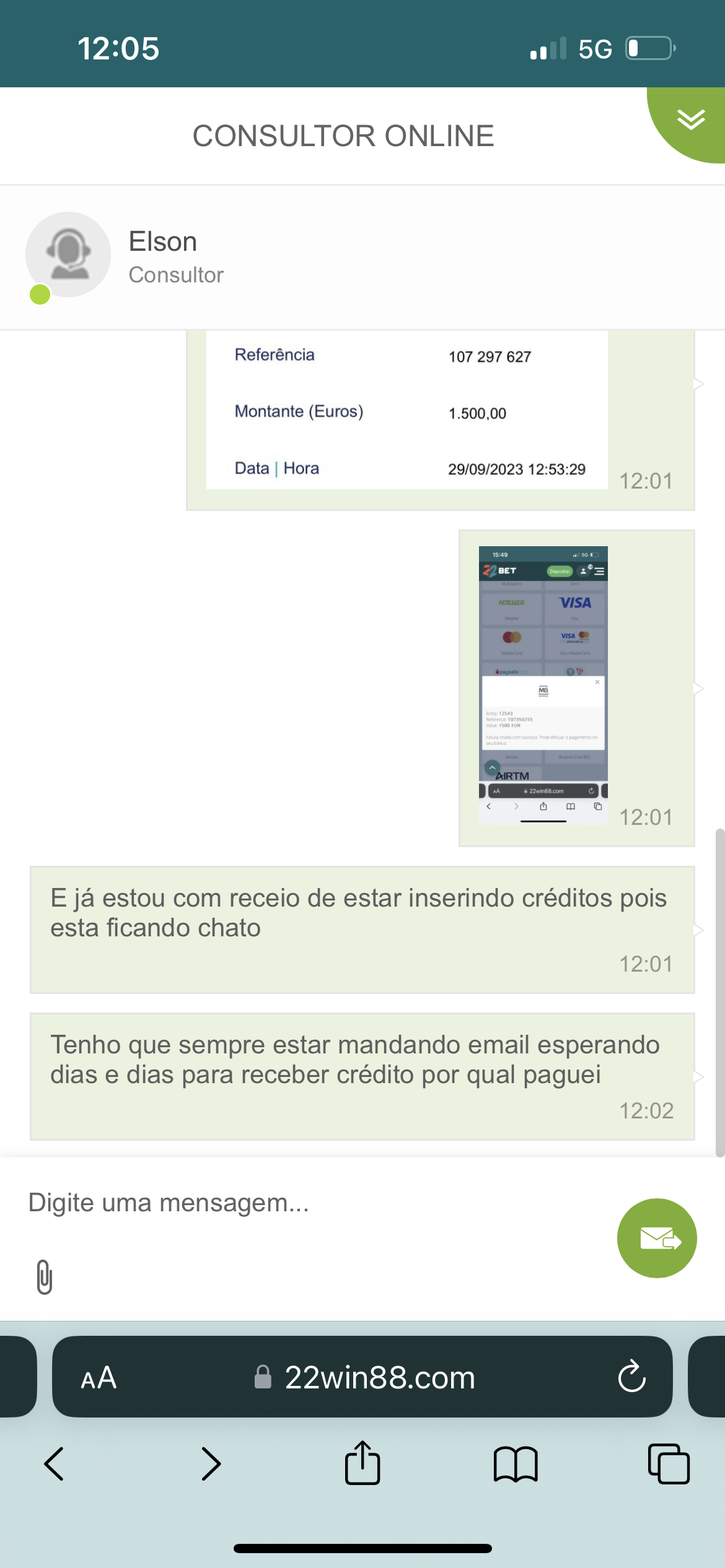725x1568 pixels.
Task: Tap the arrow beside the 'E já estou' message
Action: 699,929
